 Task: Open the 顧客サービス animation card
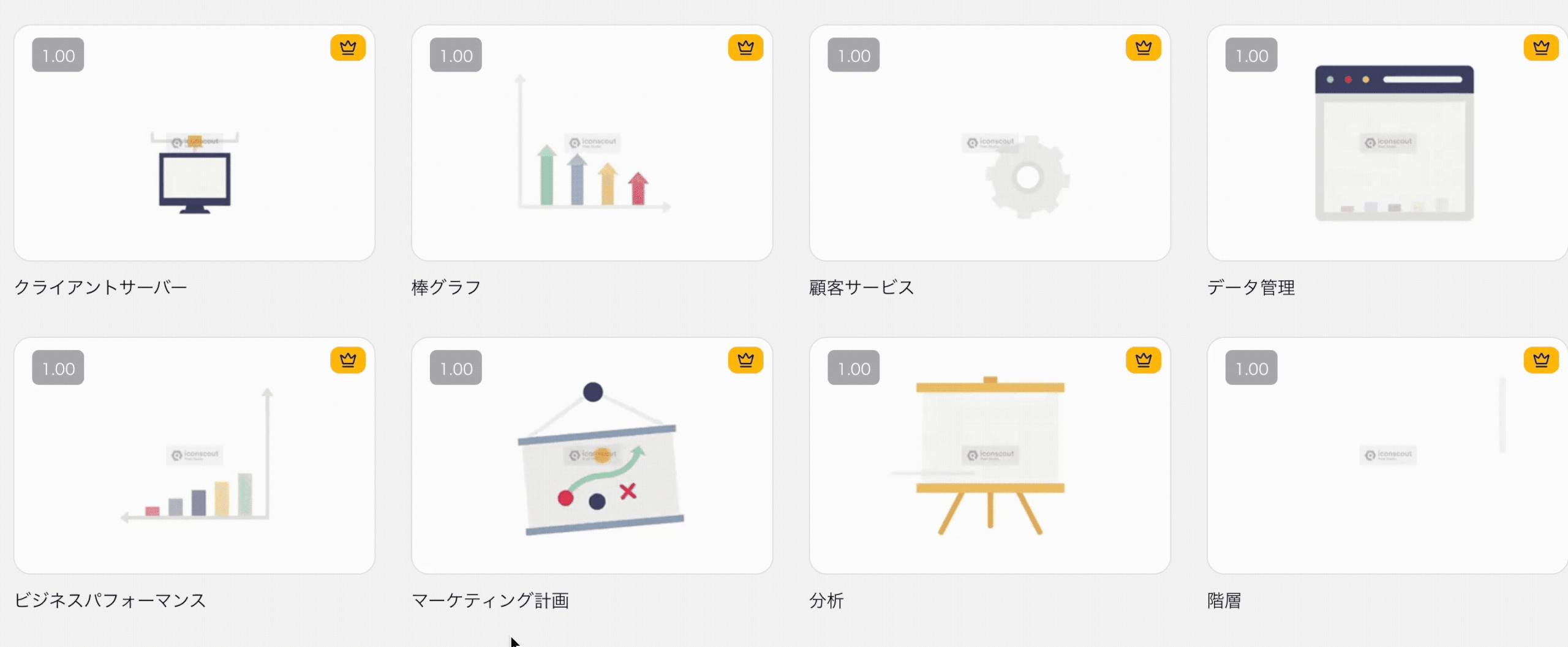[989, 143]
